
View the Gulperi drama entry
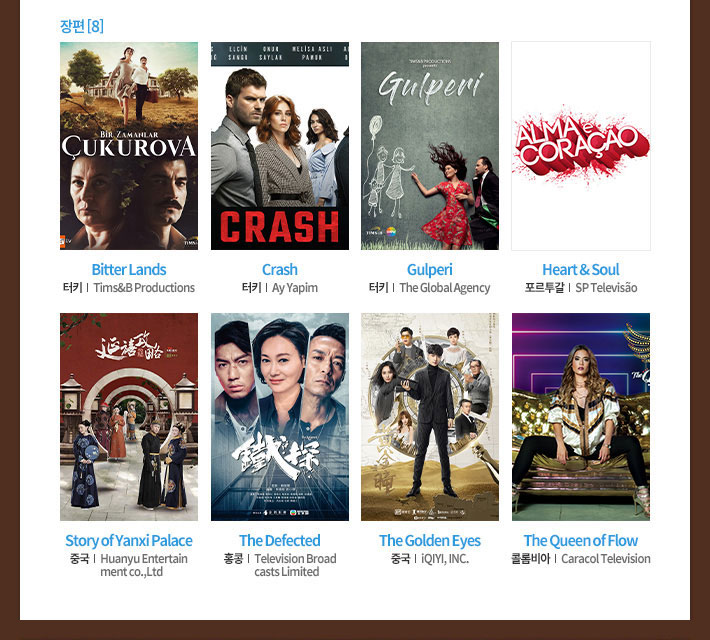430,146
